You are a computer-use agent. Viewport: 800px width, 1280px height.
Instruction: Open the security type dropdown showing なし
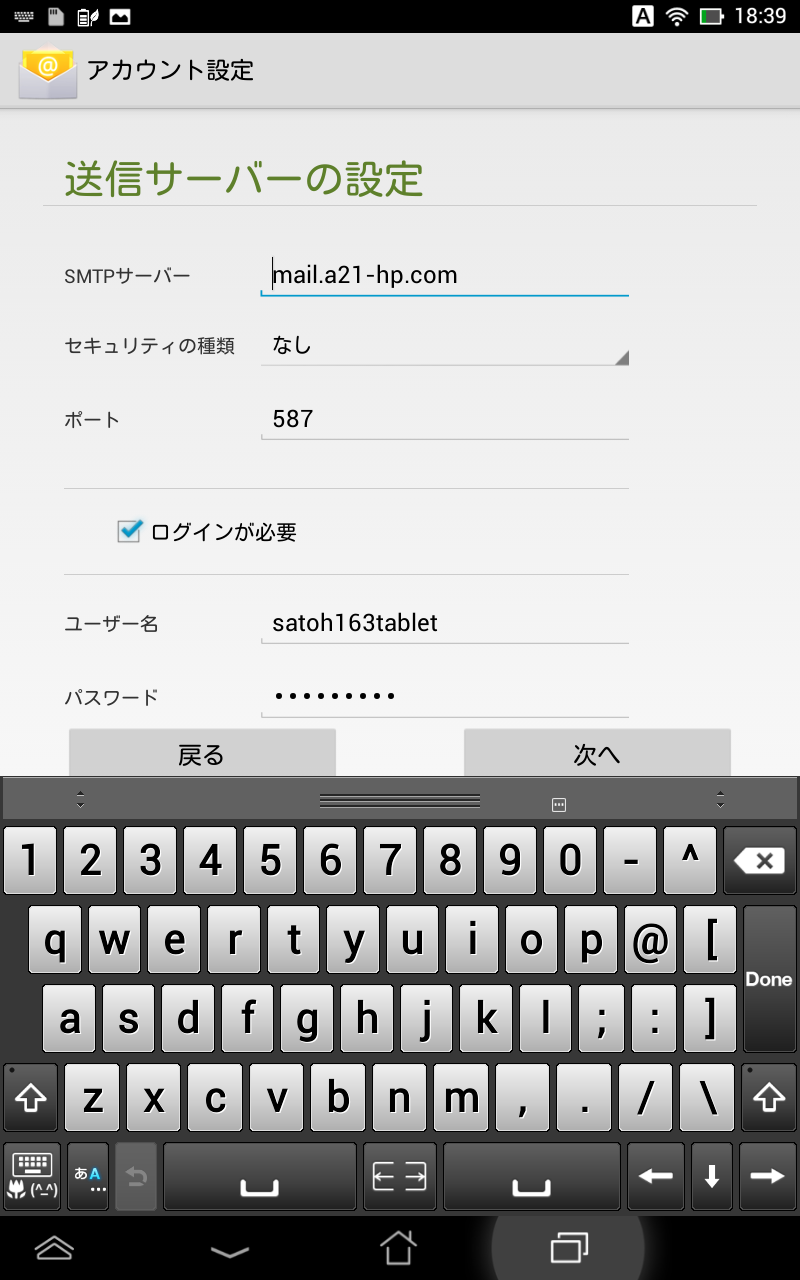coord(444,346)
